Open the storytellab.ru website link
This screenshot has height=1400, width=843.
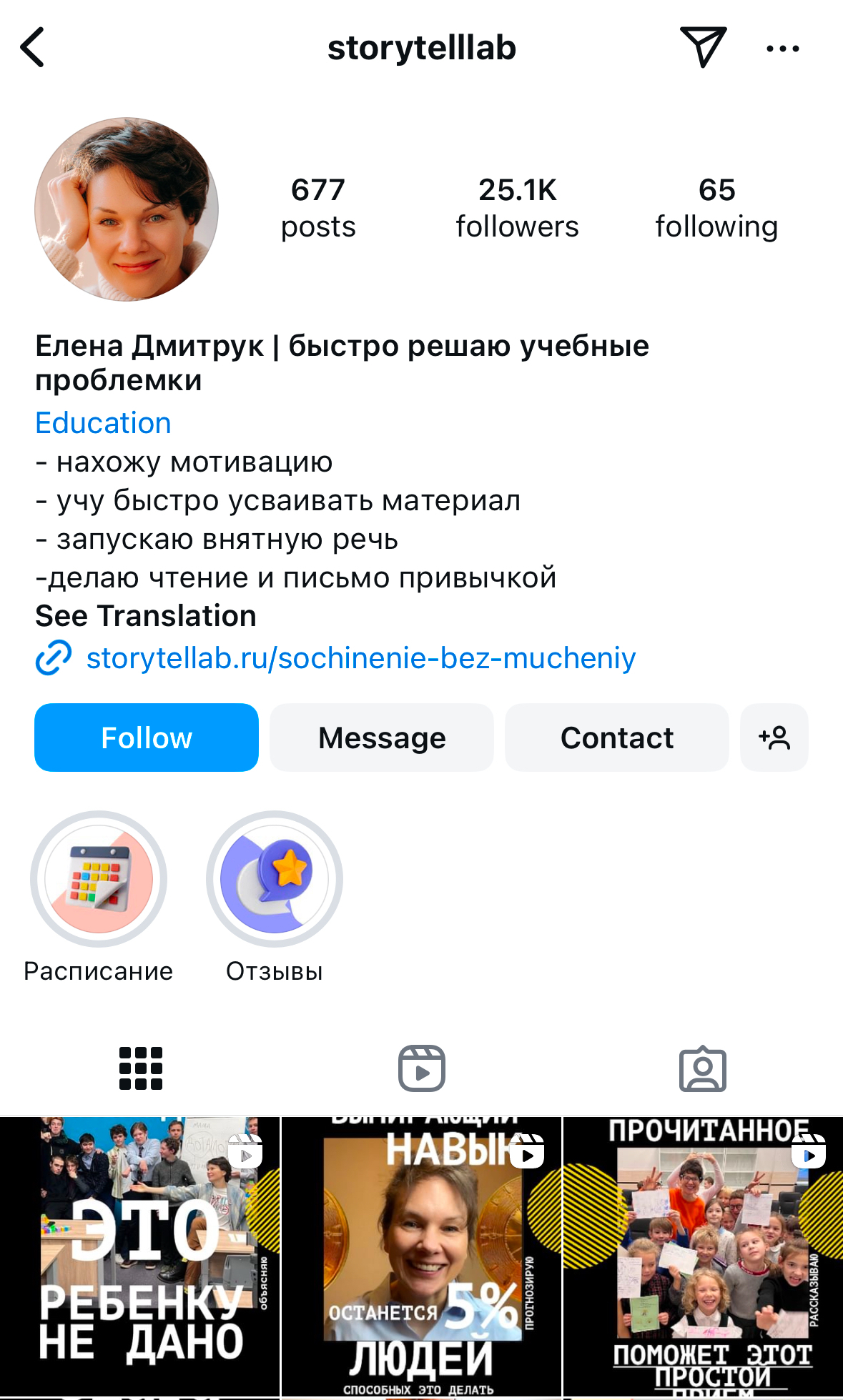(x=360, y=658)
